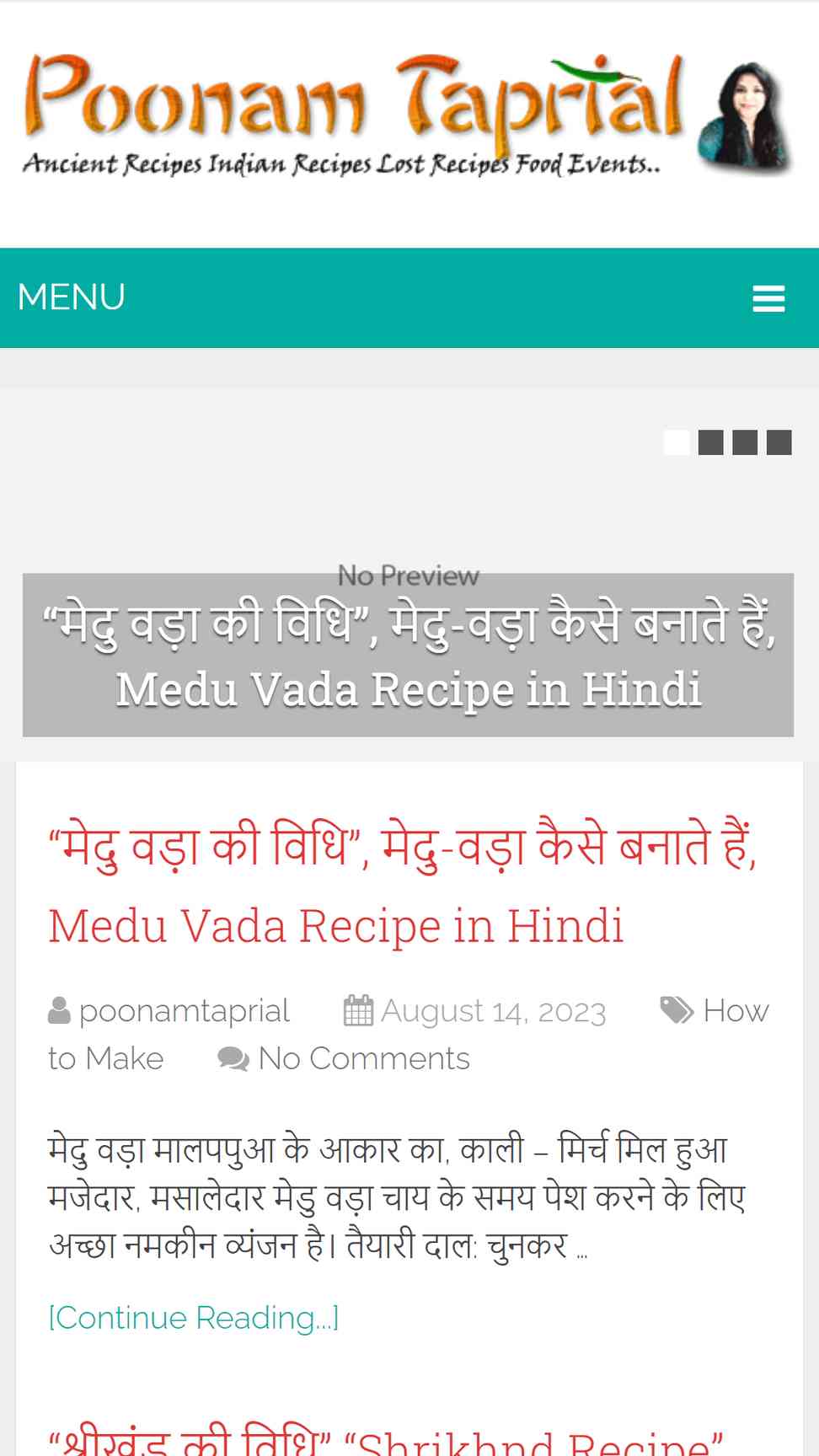Image resolution: width=819 pixels, height=1456 pixels.
Task: Open the August 14, 2023 date link
Action: point(493,1010)
